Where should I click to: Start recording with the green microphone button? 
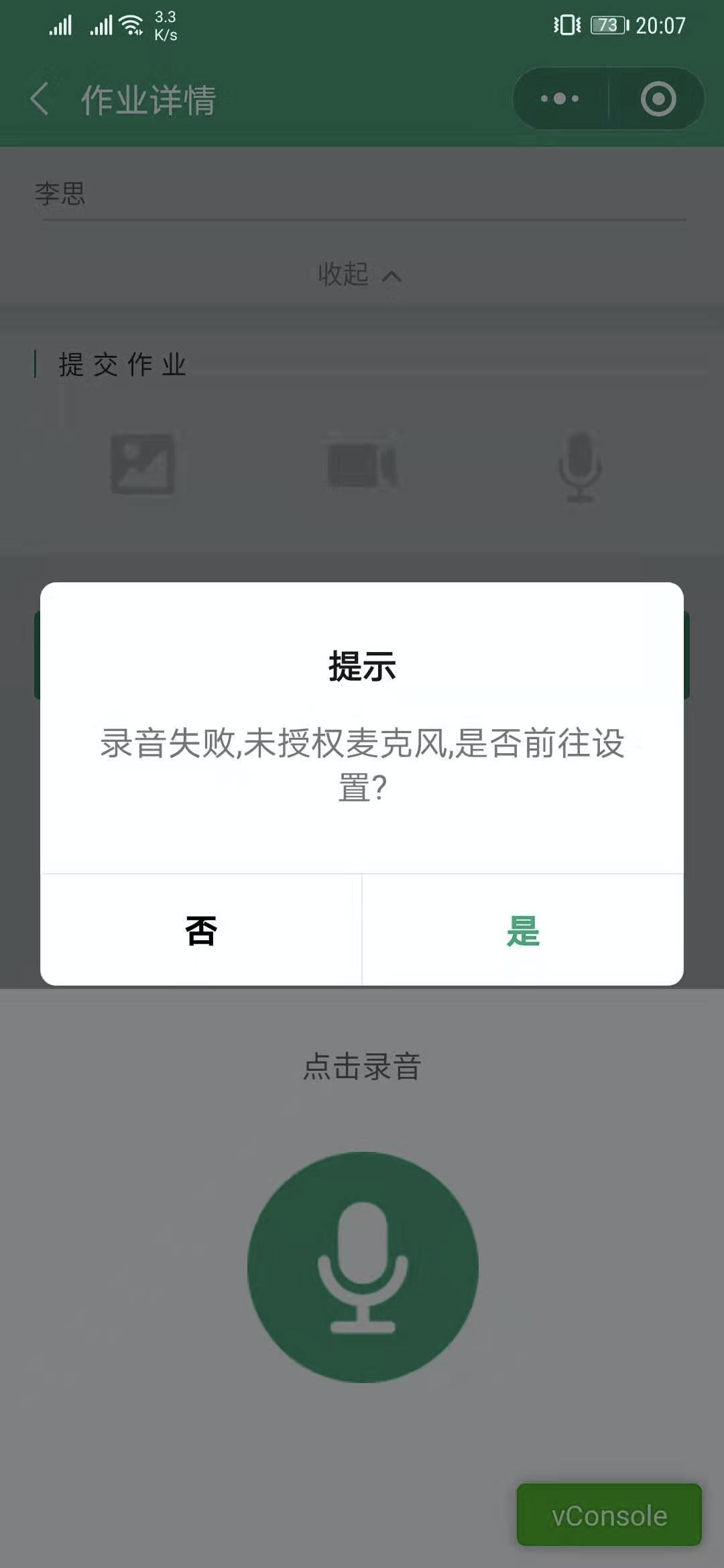point(363,1266)
